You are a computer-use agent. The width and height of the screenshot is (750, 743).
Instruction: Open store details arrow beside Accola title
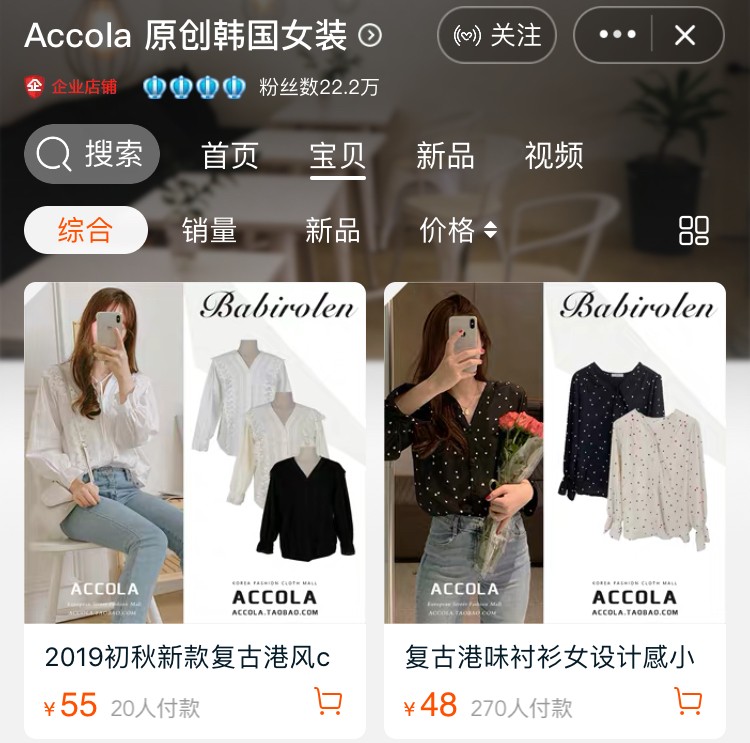[370, 36]
